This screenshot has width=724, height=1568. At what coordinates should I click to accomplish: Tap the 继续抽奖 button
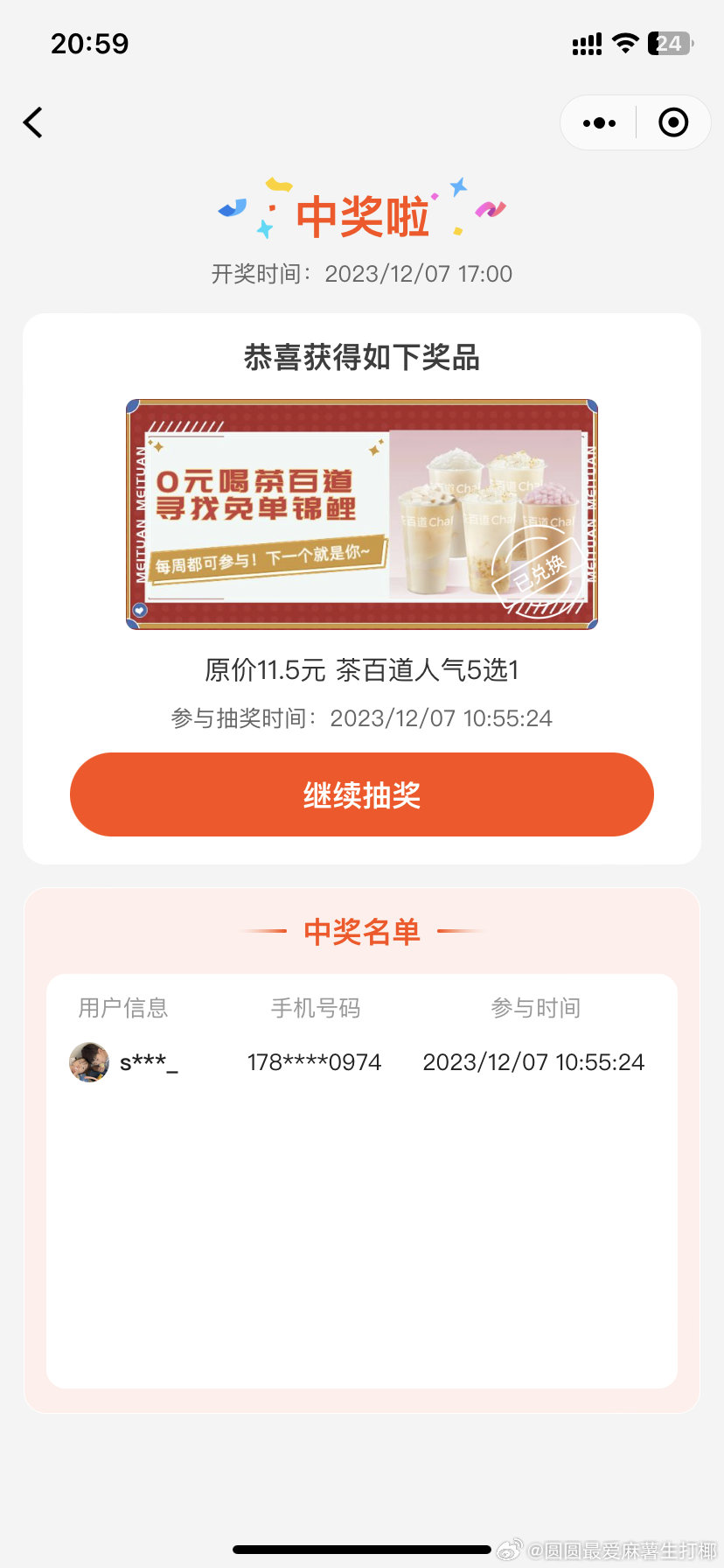click(x=361, y=794)
